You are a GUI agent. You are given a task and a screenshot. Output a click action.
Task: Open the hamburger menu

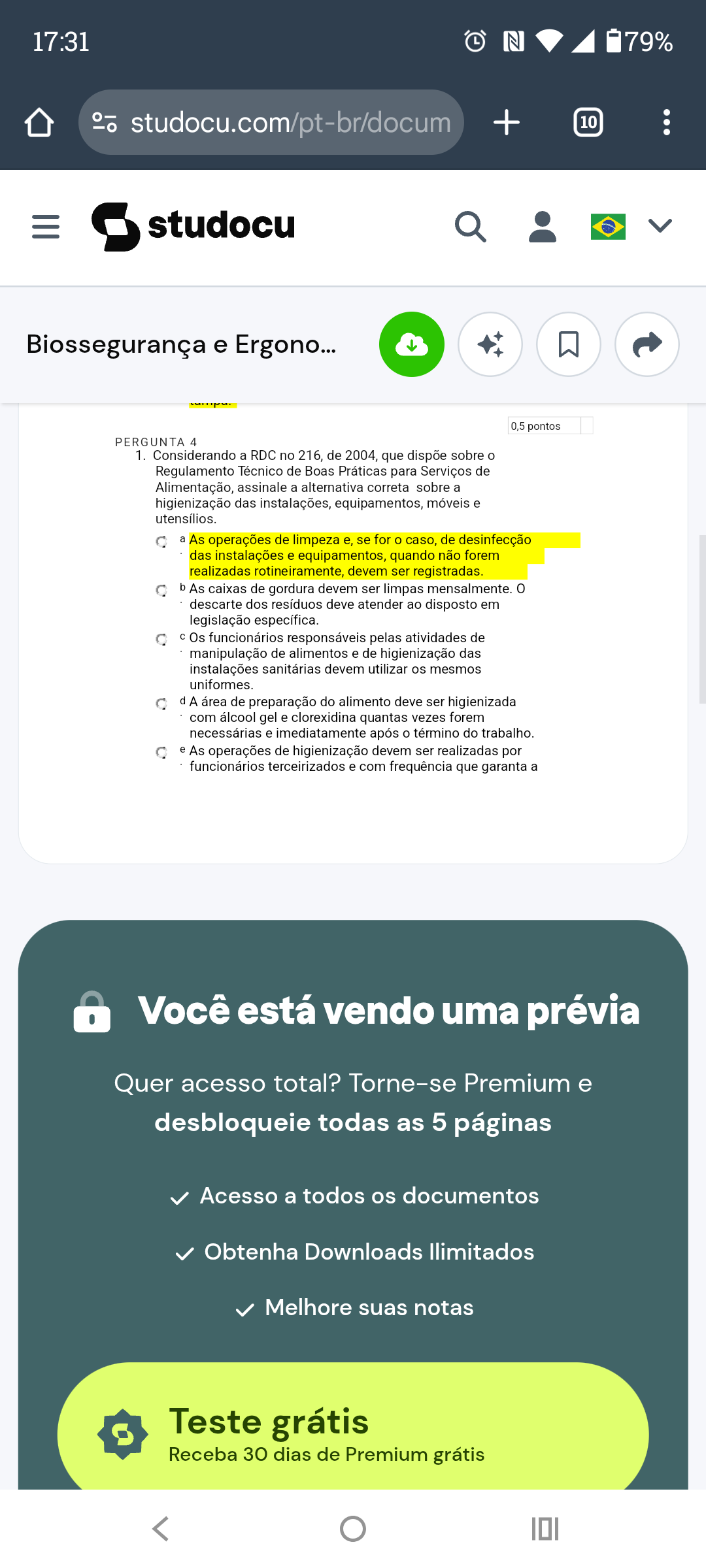[x=46, y=227]
